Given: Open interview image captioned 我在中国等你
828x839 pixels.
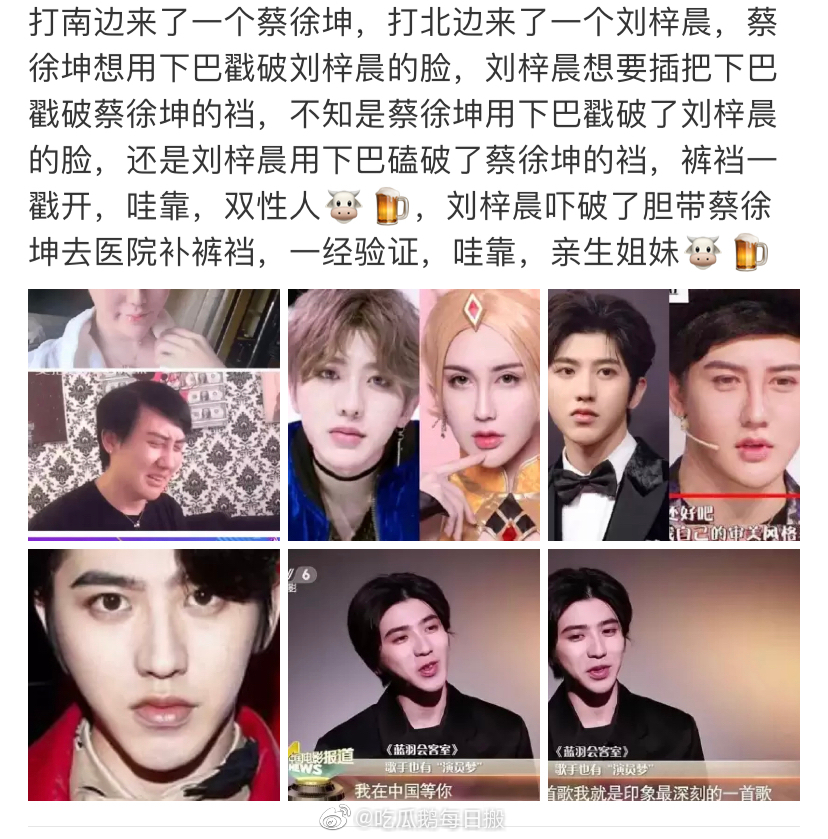Looking at the screenshot, I should point(413,675).
